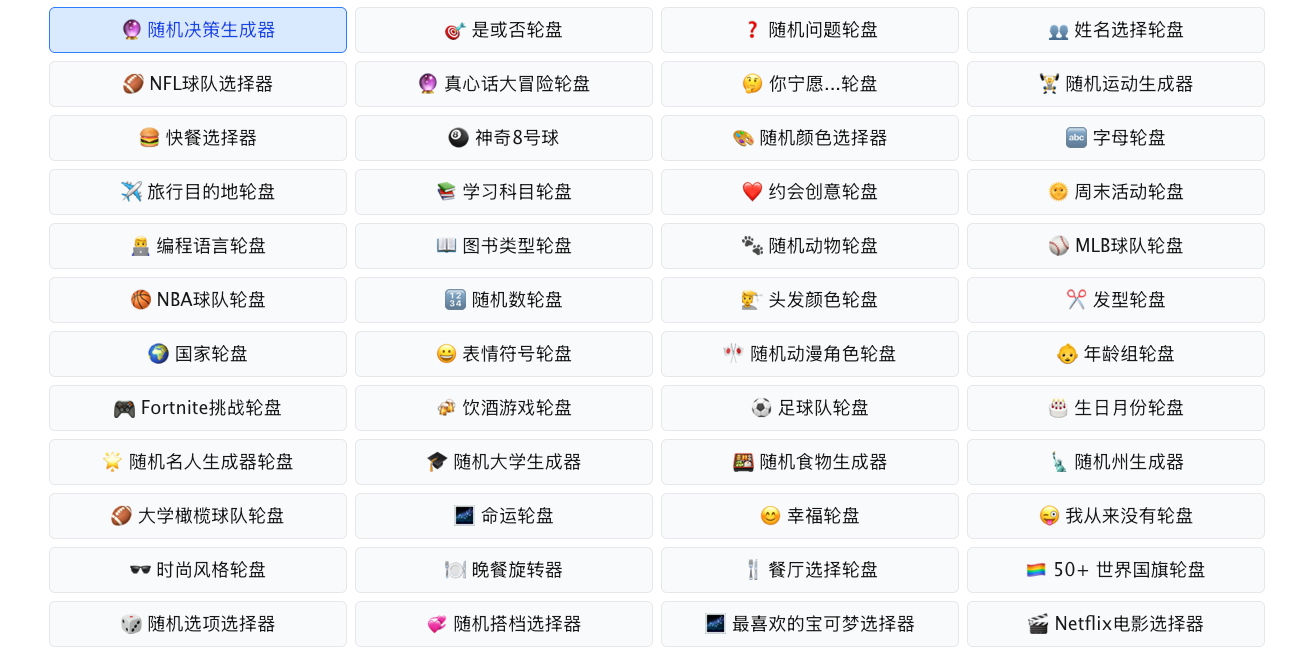Viewport: 1310px width, 671px height.
Task: Tap 约会创意轮盘
Action: 810,192
